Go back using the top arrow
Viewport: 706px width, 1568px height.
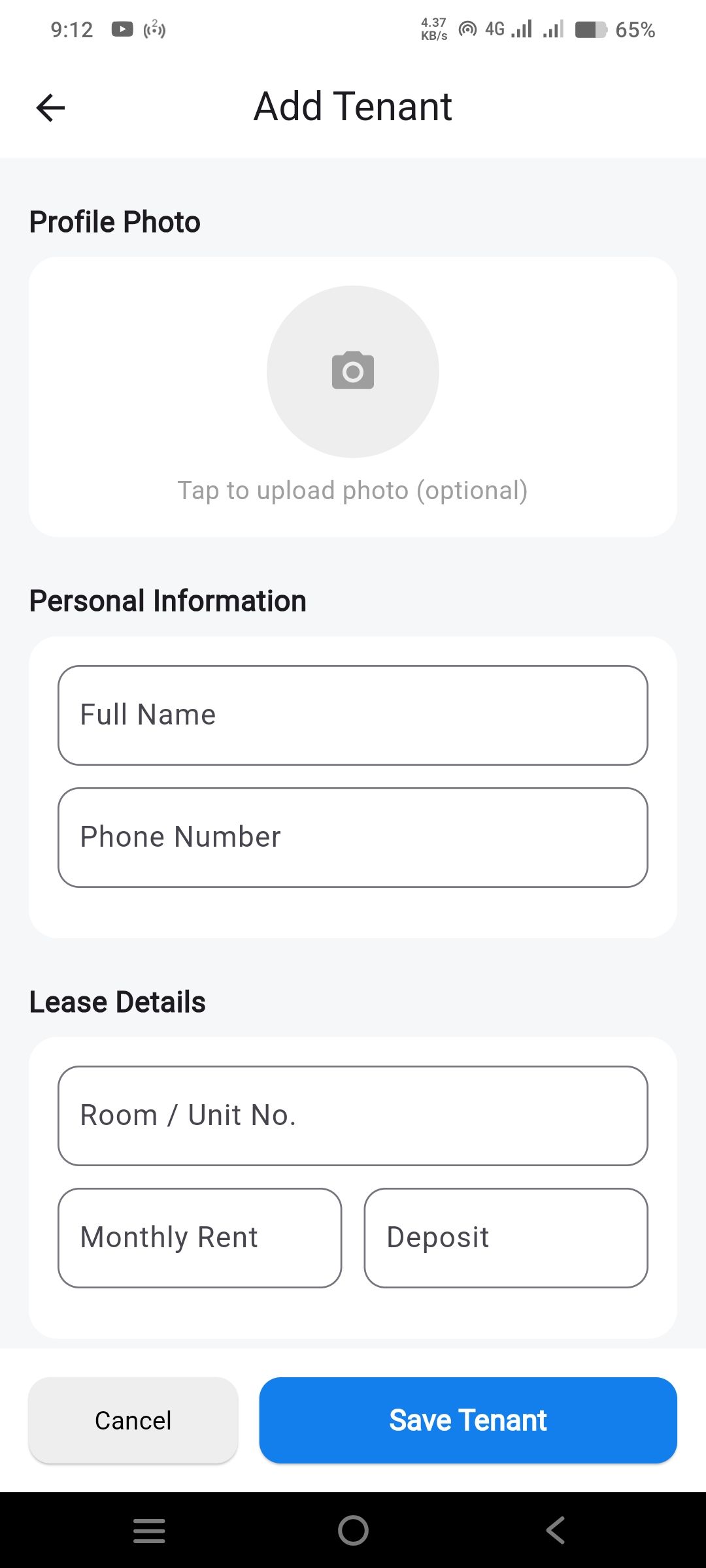(x=50, y=108)
